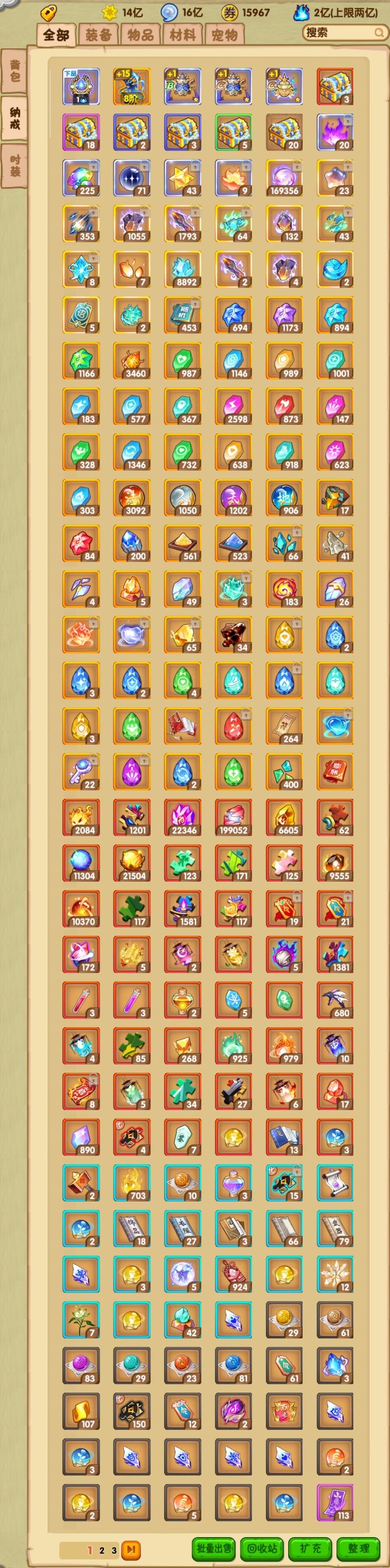Show the 全部 items tab

[56, 36]
